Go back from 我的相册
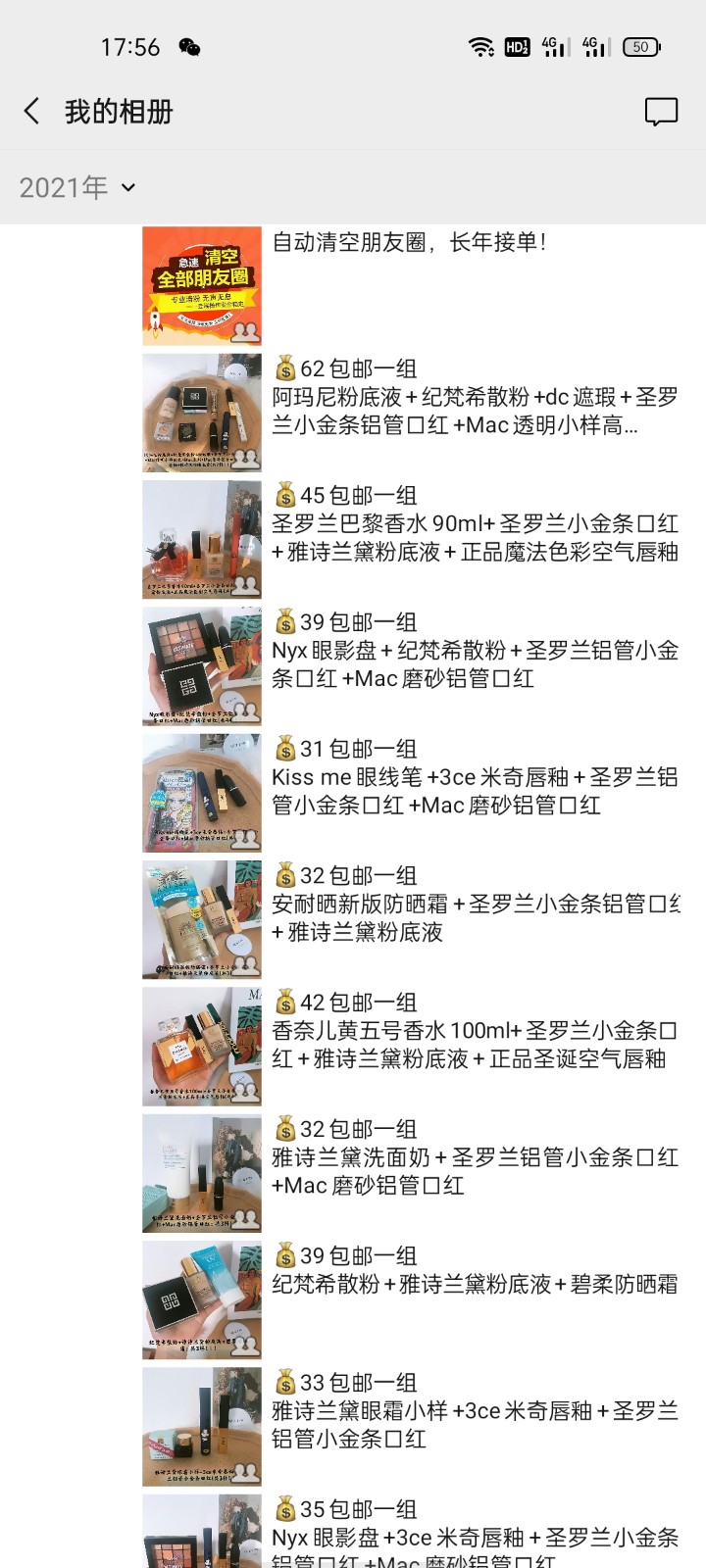706x1568 pixels. click(32, 112)
